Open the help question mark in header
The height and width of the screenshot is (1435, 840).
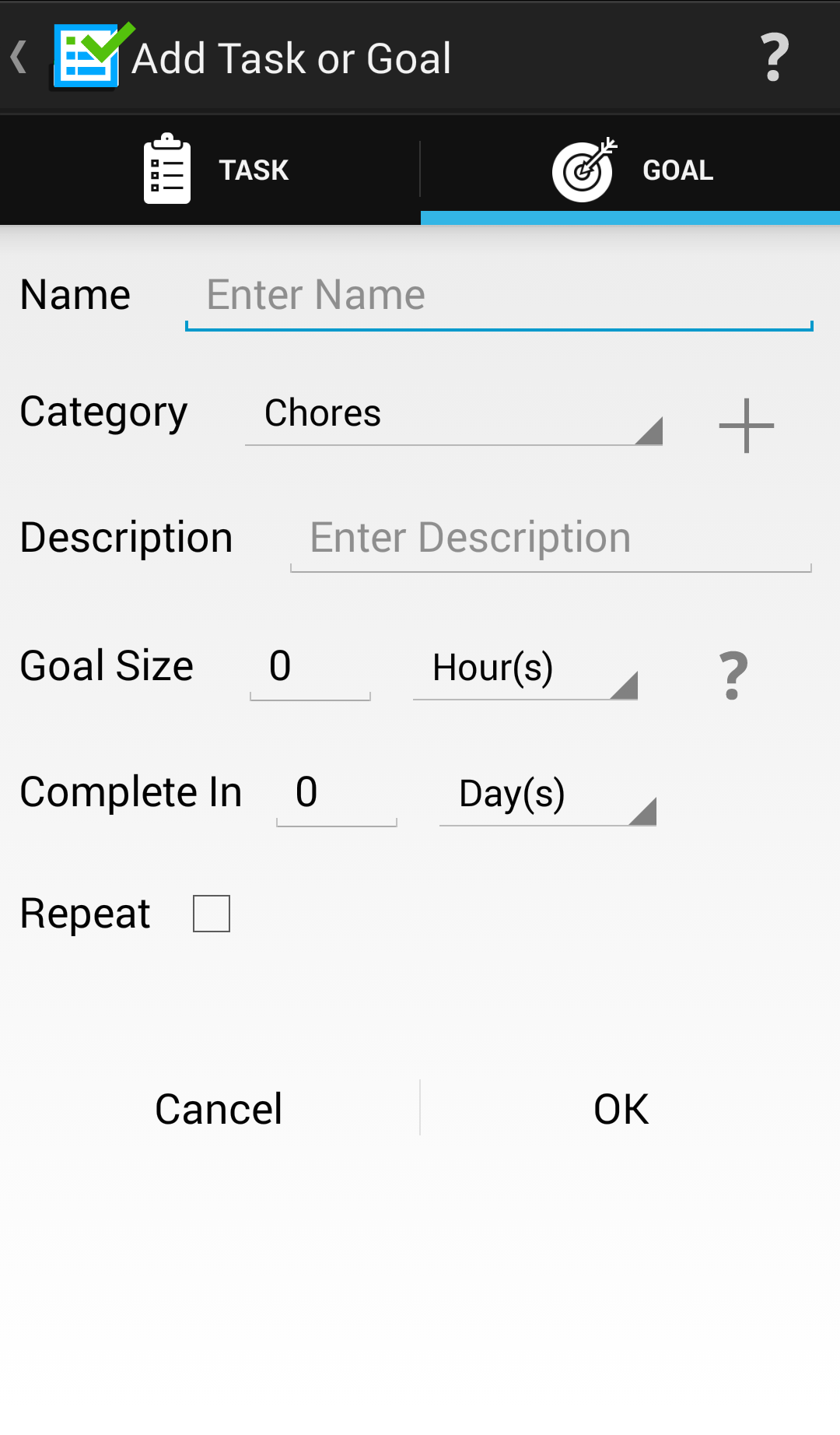pyautogui.click(x=775, y=57)
